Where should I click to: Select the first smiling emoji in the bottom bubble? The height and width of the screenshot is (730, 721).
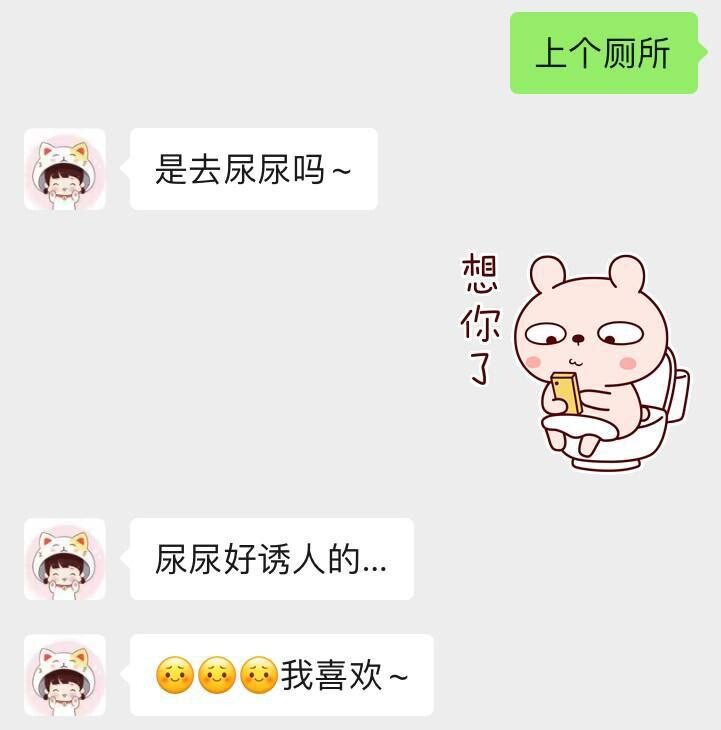pyautogui.click(x=177, y=676)
